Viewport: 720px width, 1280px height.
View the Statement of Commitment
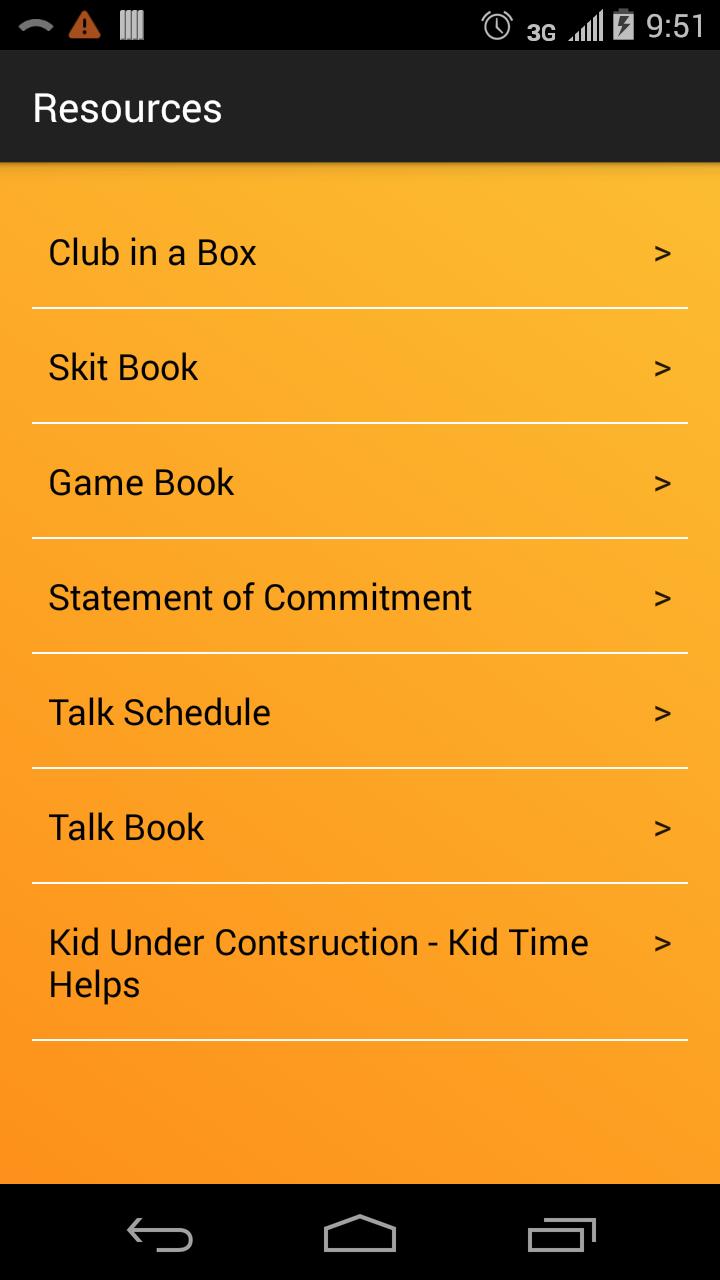coord(359,598)
